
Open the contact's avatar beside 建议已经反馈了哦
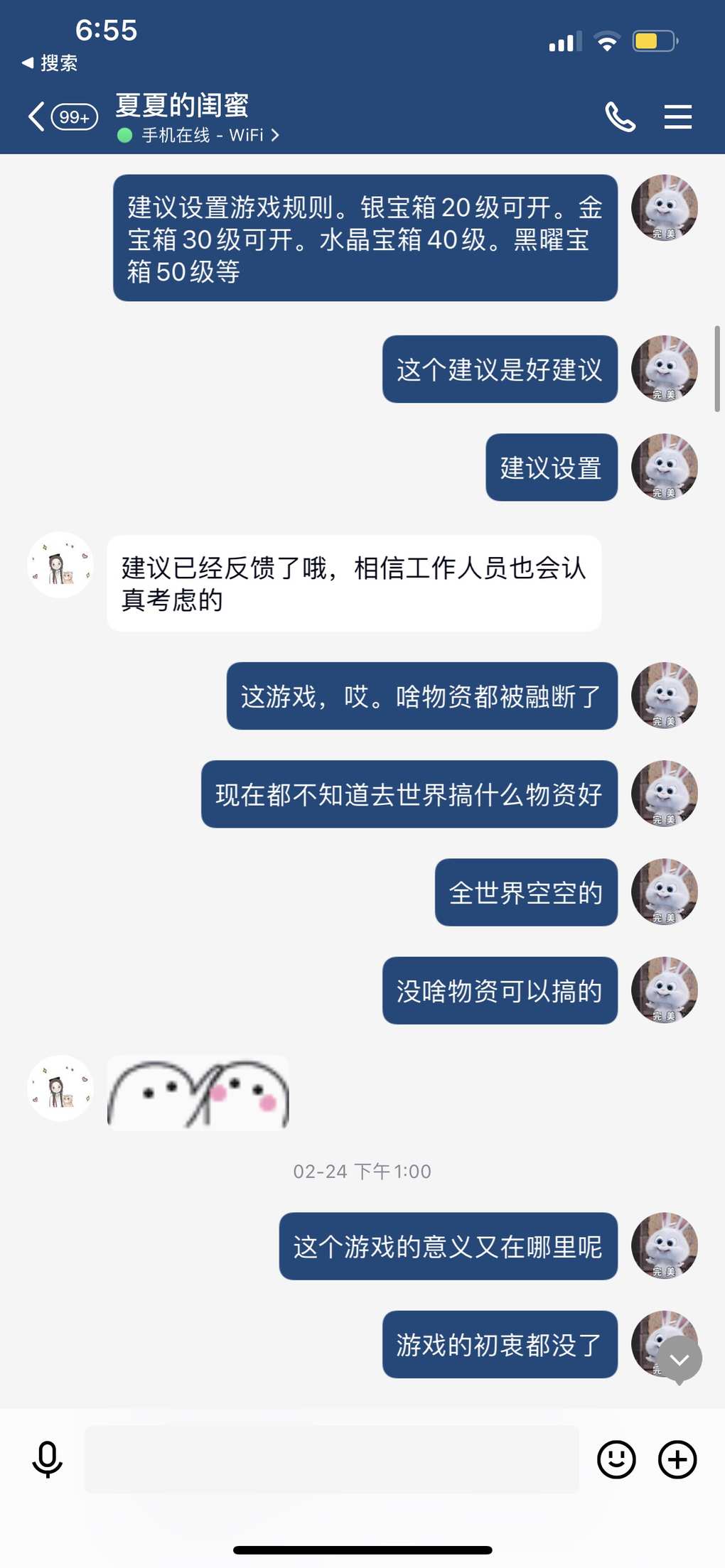point(60,565)
